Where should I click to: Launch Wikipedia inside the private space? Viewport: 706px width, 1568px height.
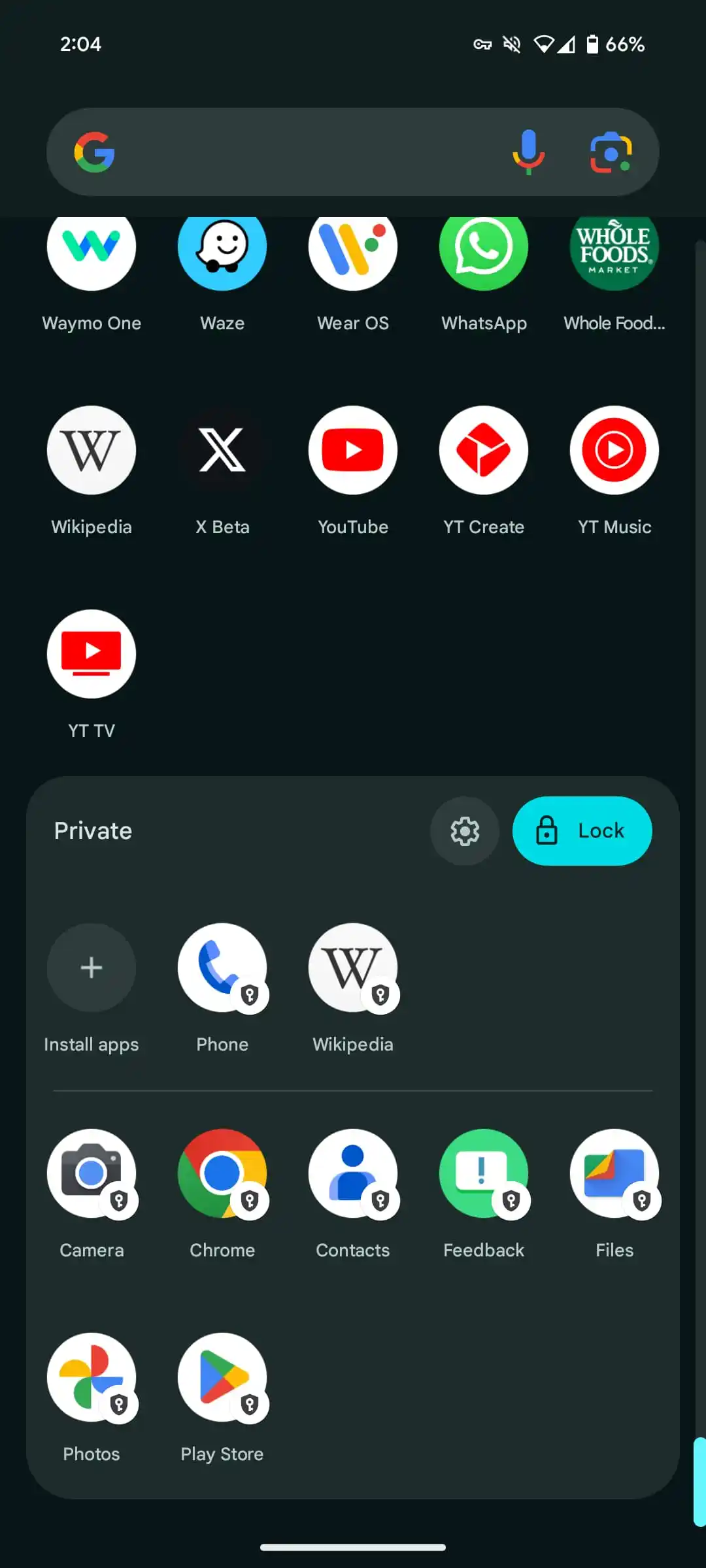tap(353, 968)
